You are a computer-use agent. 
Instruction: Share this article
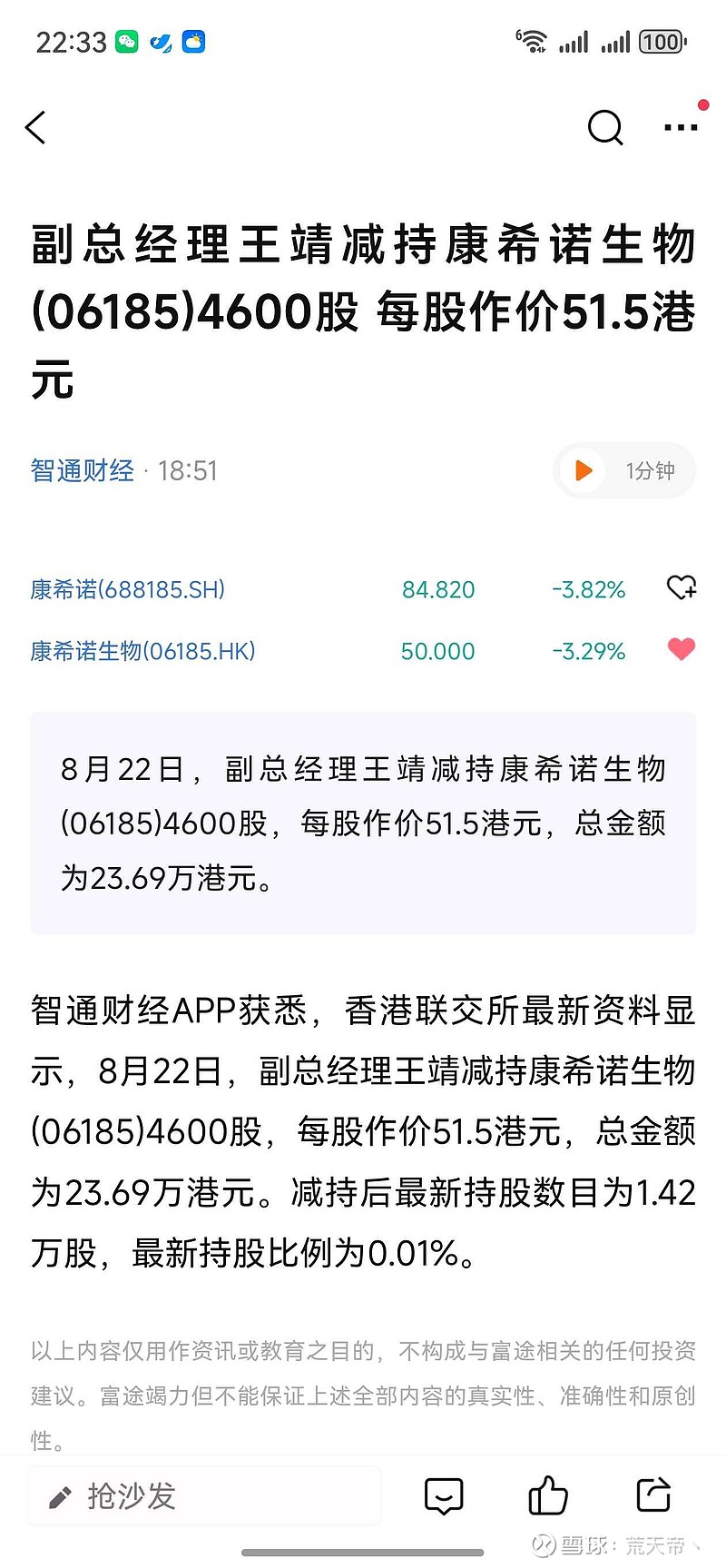coord(653,1495)
